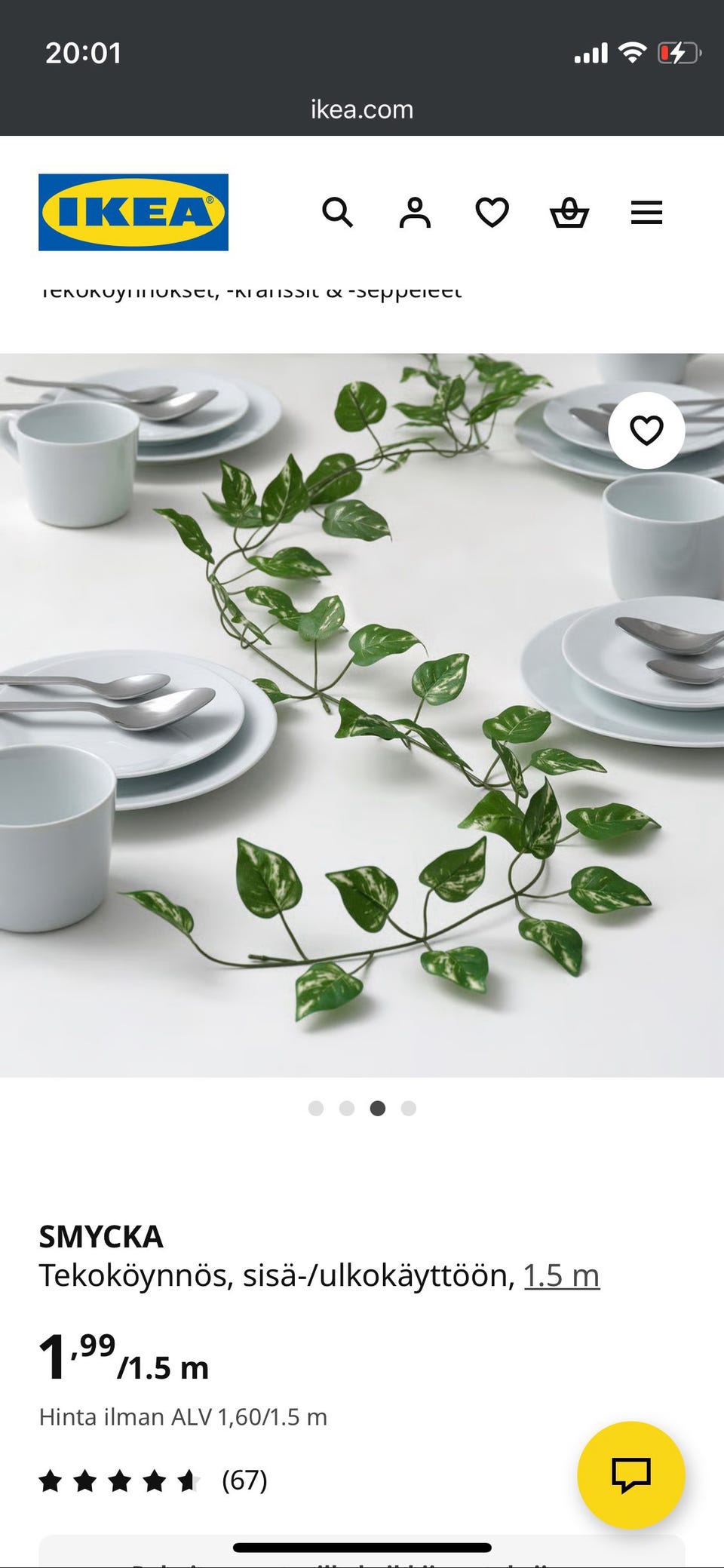
Task: Open the search magnifier icon
Action: pos(337,213)
